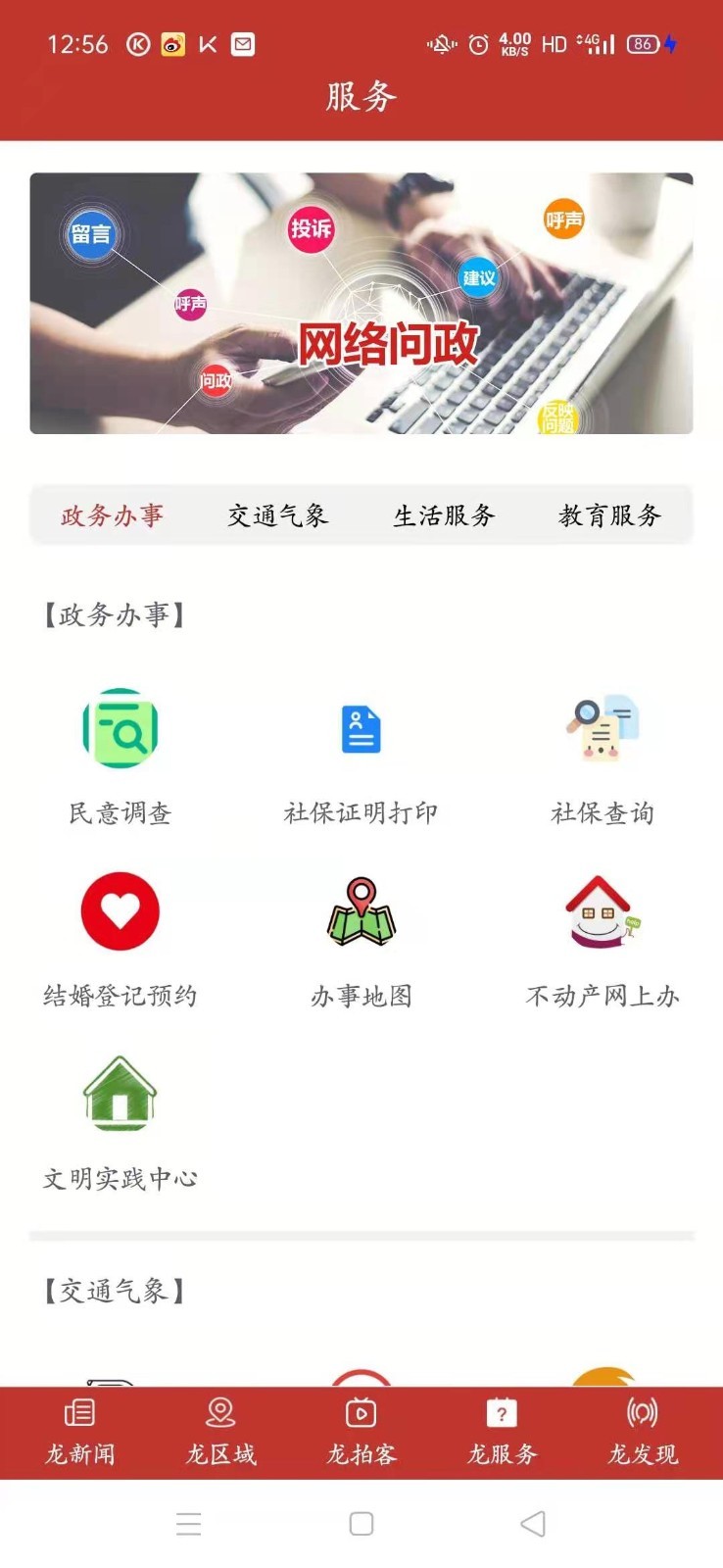Click the 投诉 bubble on the banner

(312, 226)
